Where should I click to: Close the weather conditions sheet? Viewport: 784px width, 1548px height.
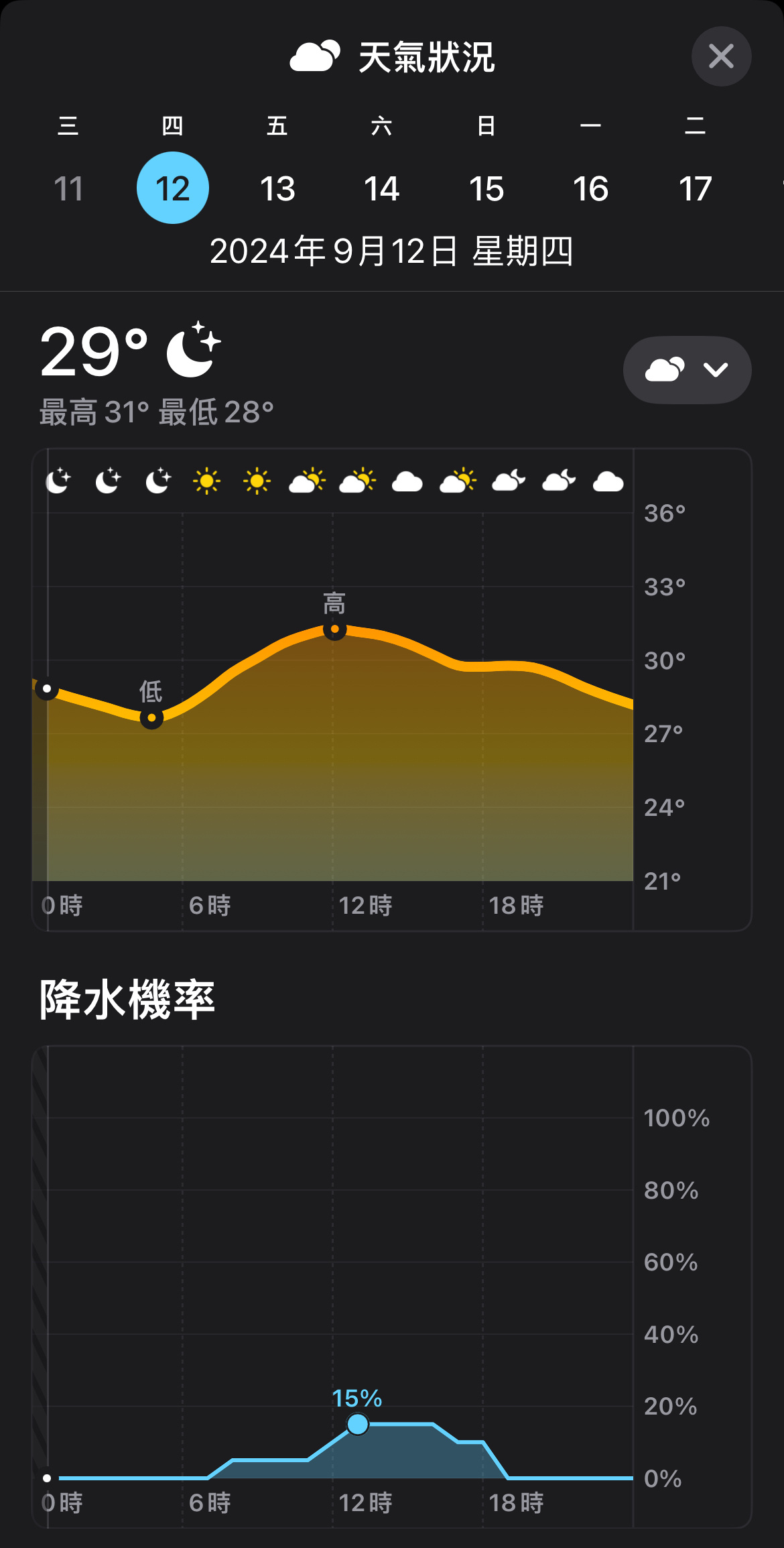tap(721, 56)
